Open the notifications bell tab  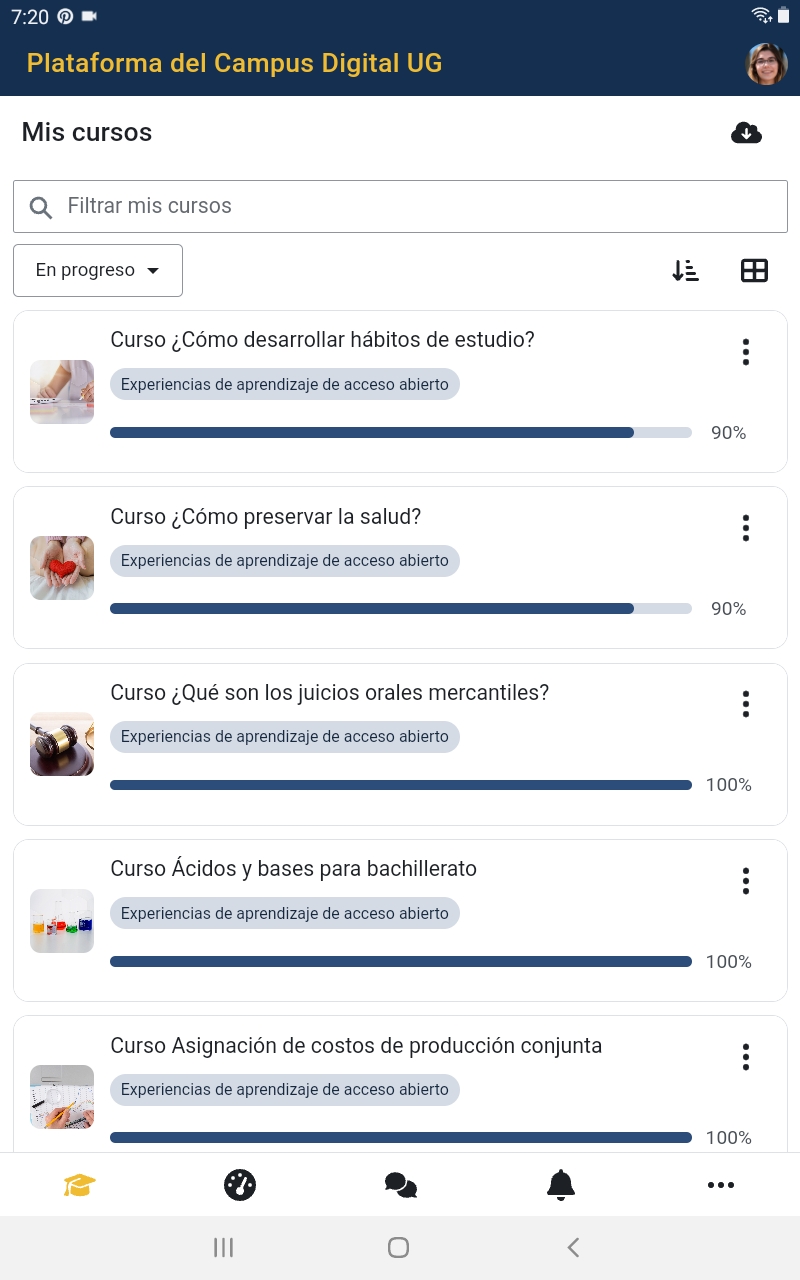point(561,1185)
